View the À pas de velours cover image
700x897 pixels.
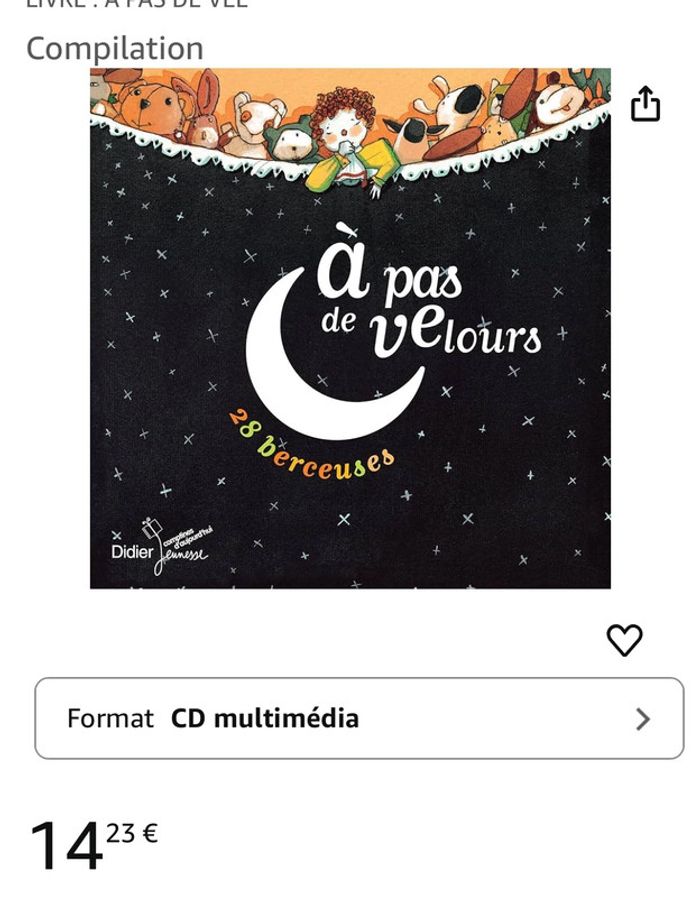(x=350, y=328)
